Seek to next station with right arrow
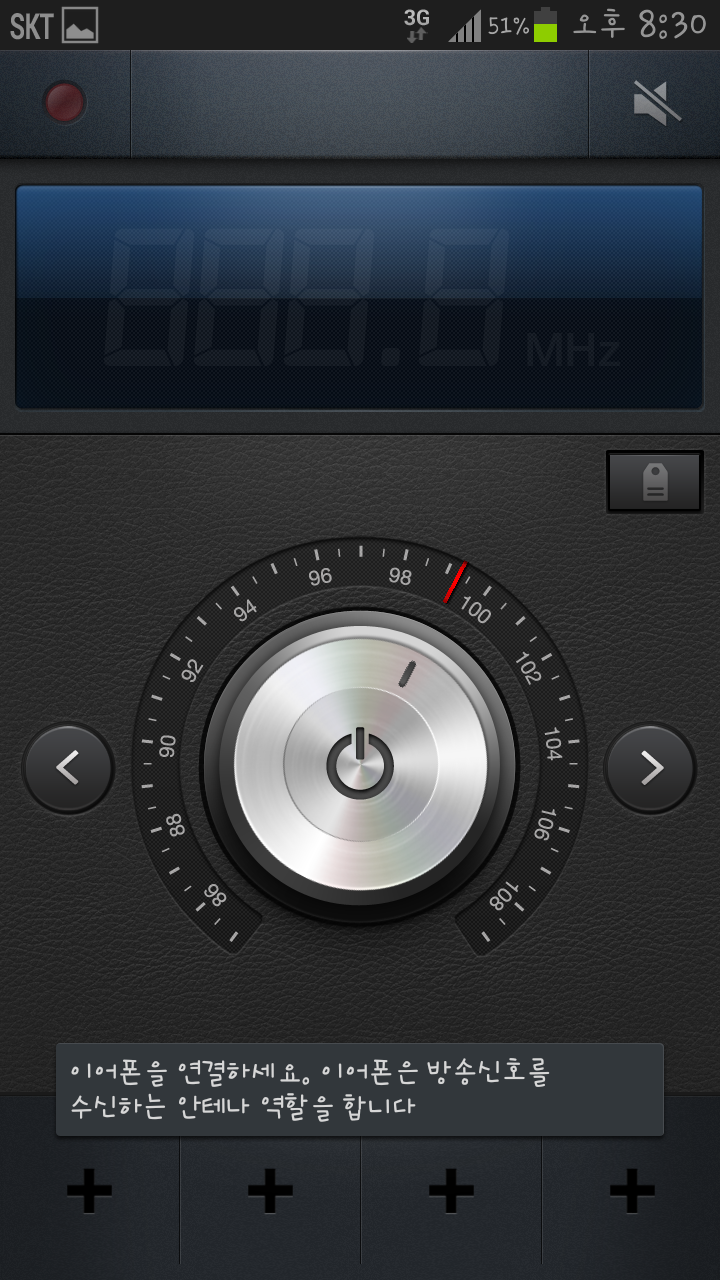Screen dimensions: 720x1280 click(651, 768)
